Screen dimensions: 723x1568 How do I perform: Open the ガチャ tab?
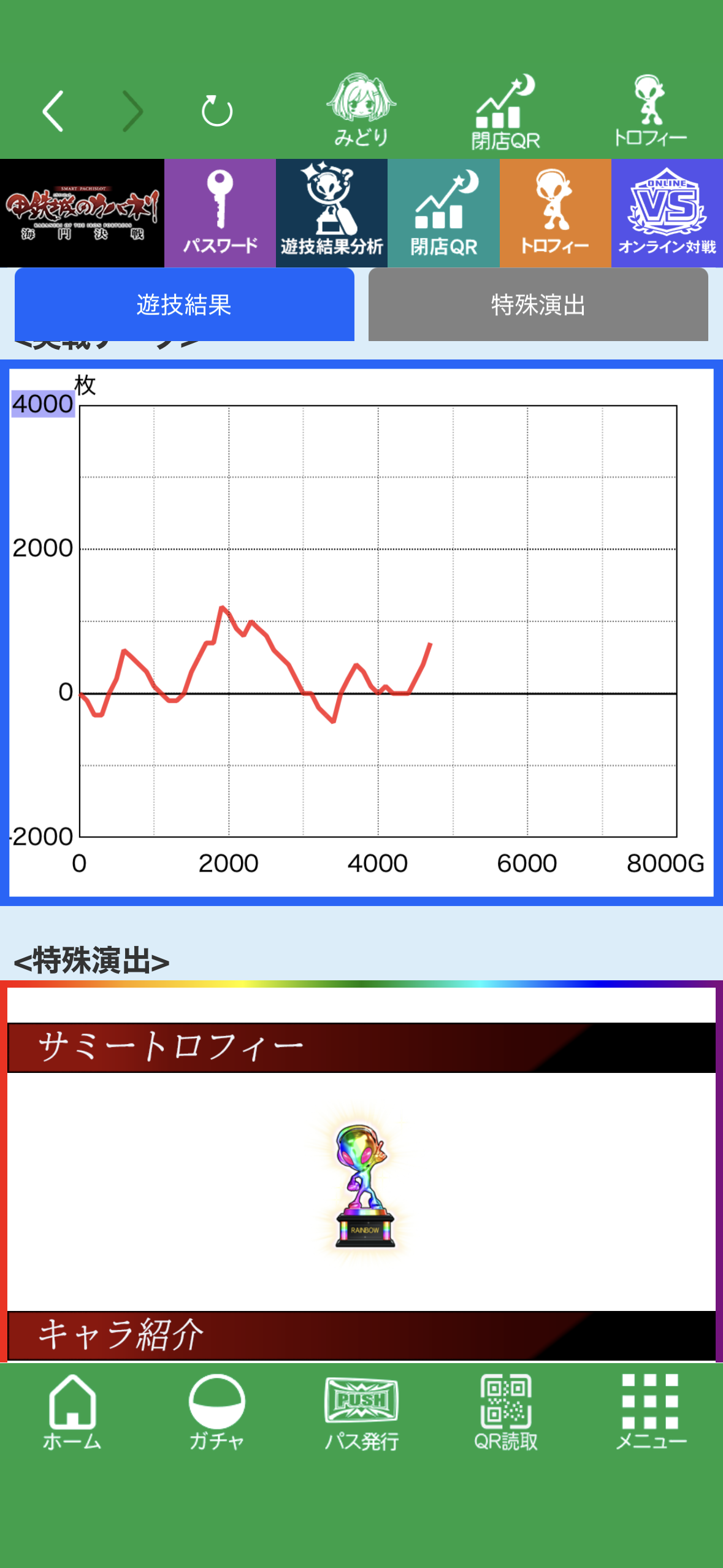coord(216,1412)
